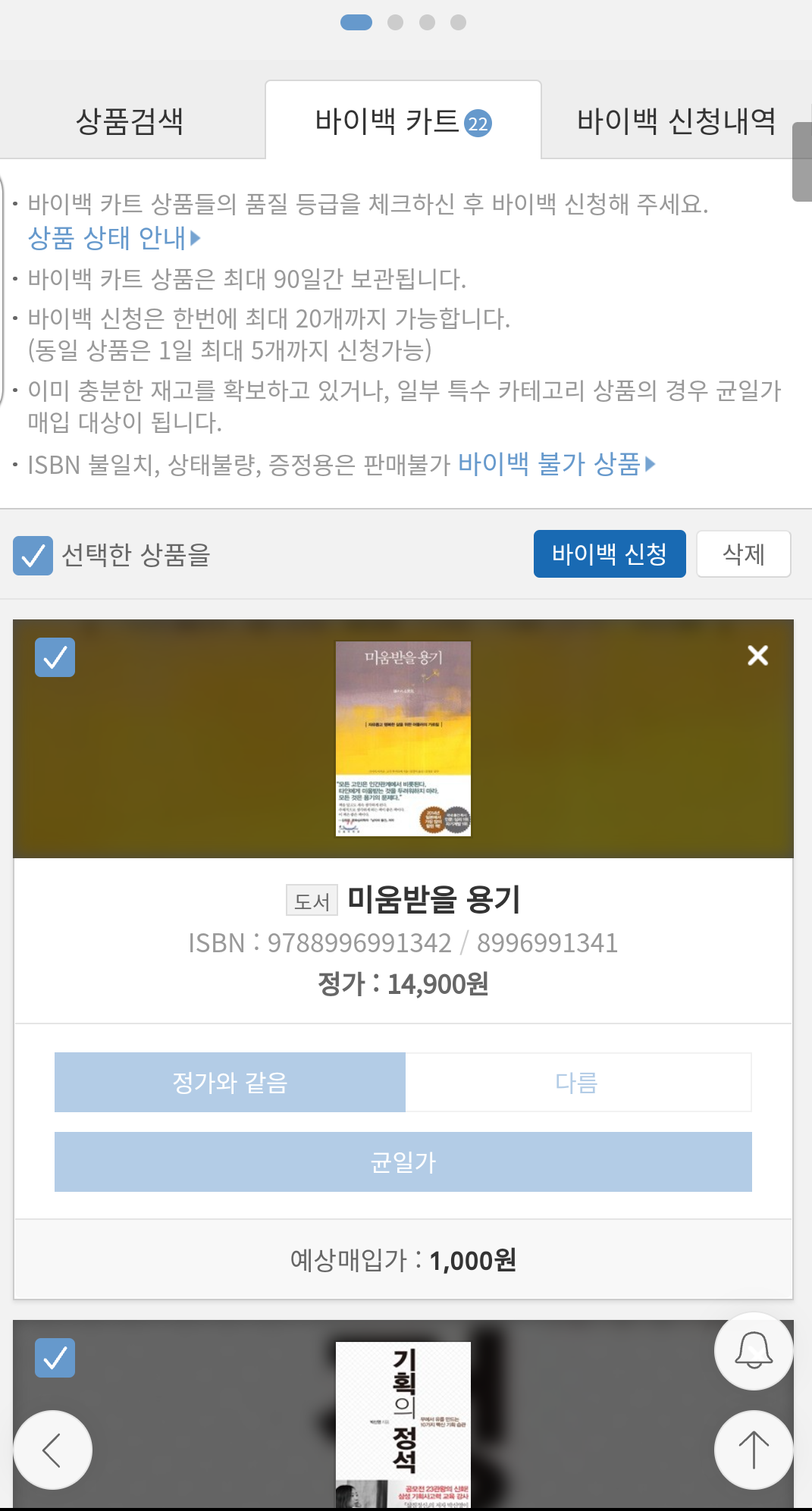Select the 균일가 option
This screenshot has height=1511, width=812.
[x=403, y=1161]
